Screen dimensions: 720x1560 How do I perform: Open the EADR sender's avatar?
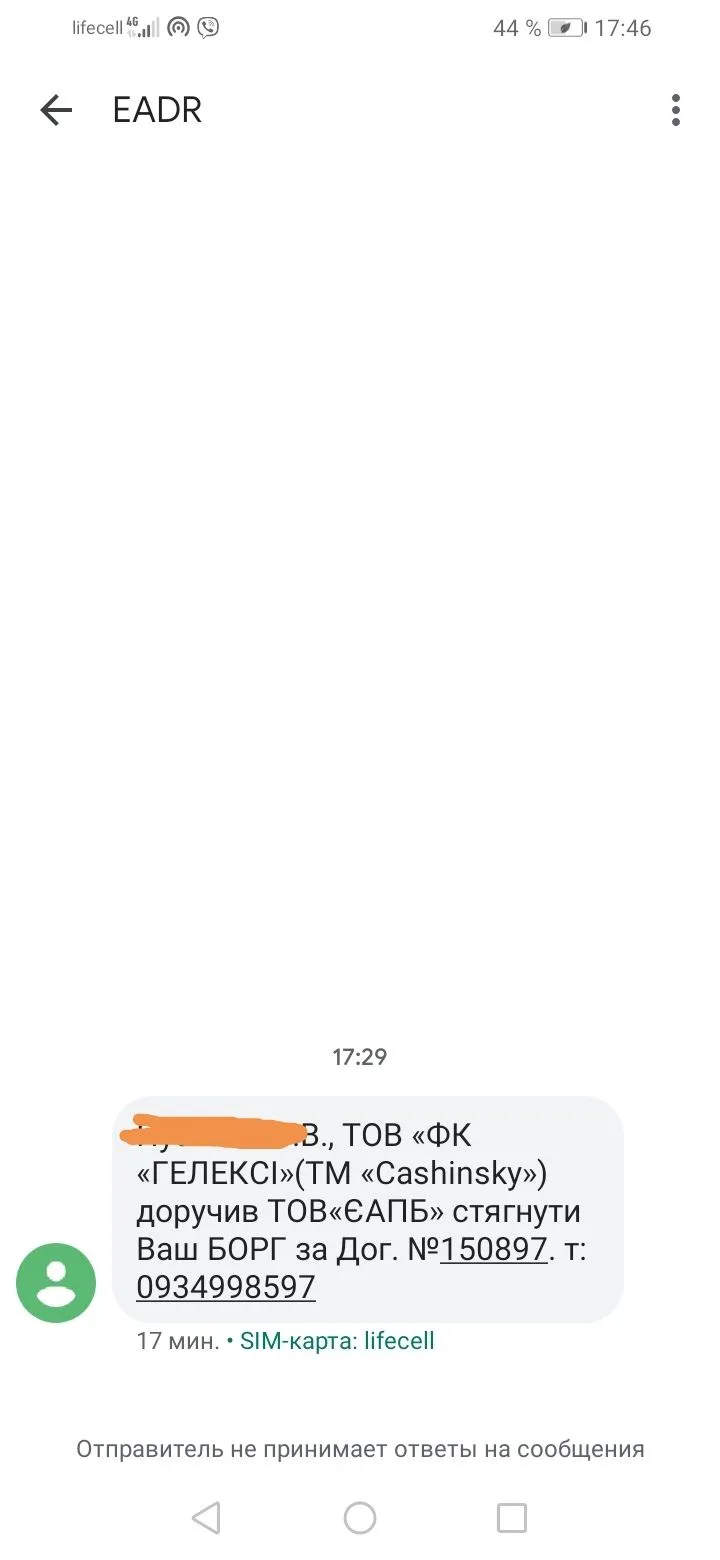[x=56, y=1283]
